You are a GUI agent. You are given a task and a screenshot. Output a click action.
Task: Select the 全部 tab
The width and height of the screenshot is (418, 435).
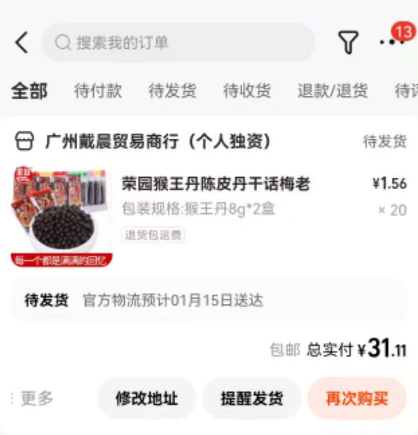(x=29, y=91)
